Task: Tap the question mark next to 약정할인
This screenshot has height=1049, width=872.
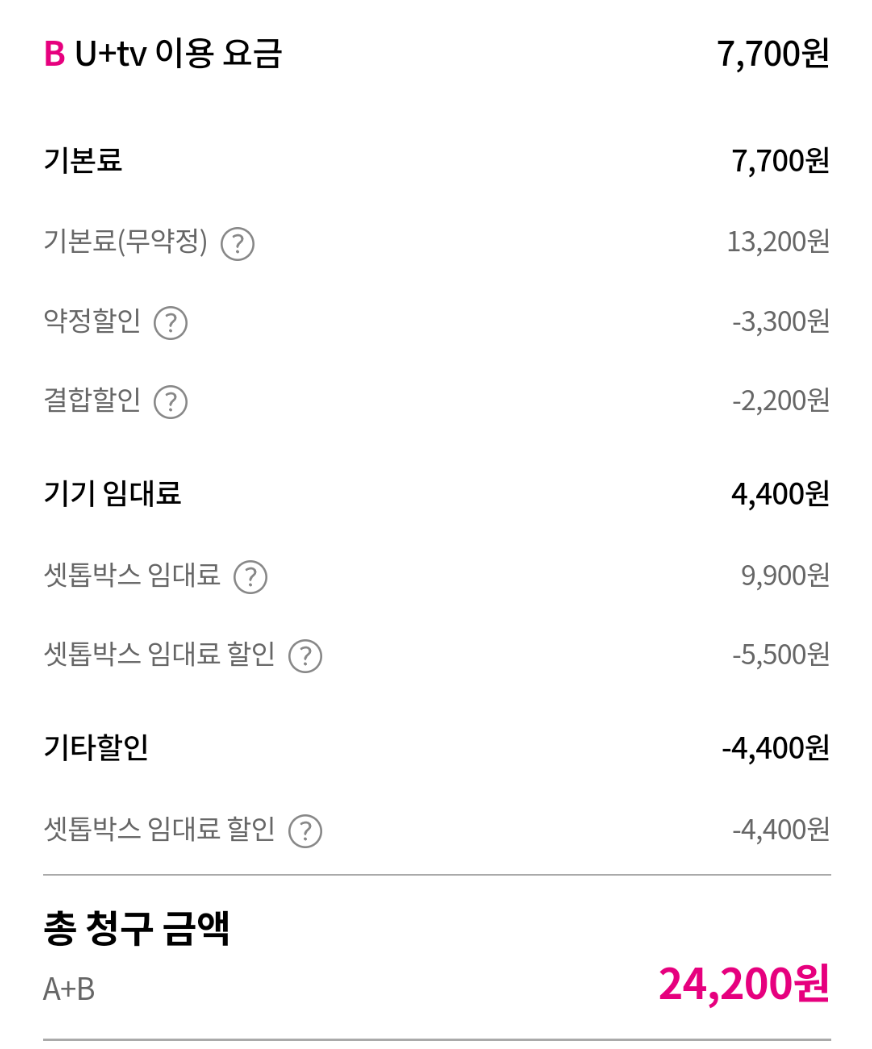Action: tap(170, 323)
